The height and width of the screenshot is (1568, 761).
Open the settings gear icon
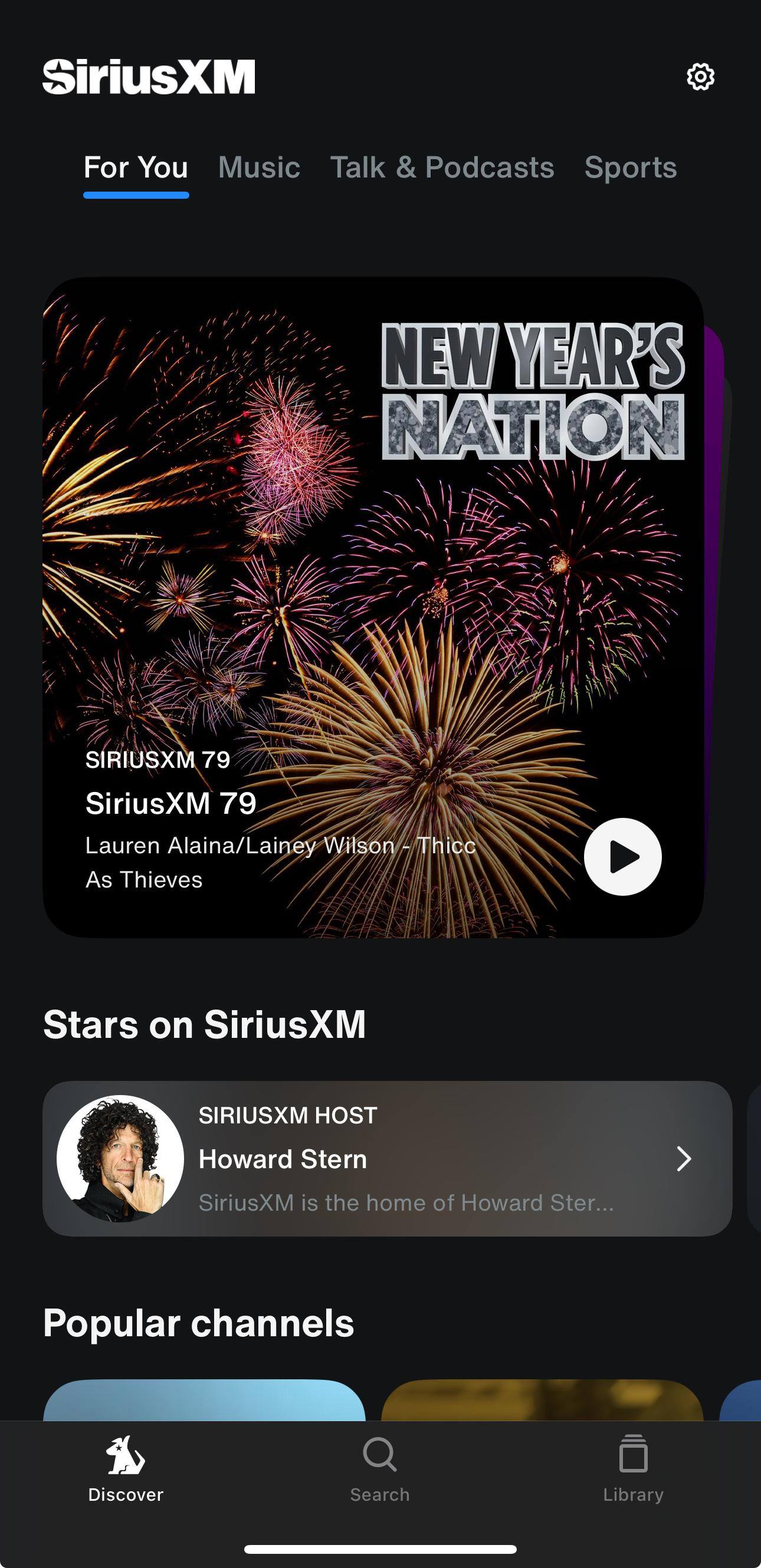pyautogui.click(x=700, y=77)
